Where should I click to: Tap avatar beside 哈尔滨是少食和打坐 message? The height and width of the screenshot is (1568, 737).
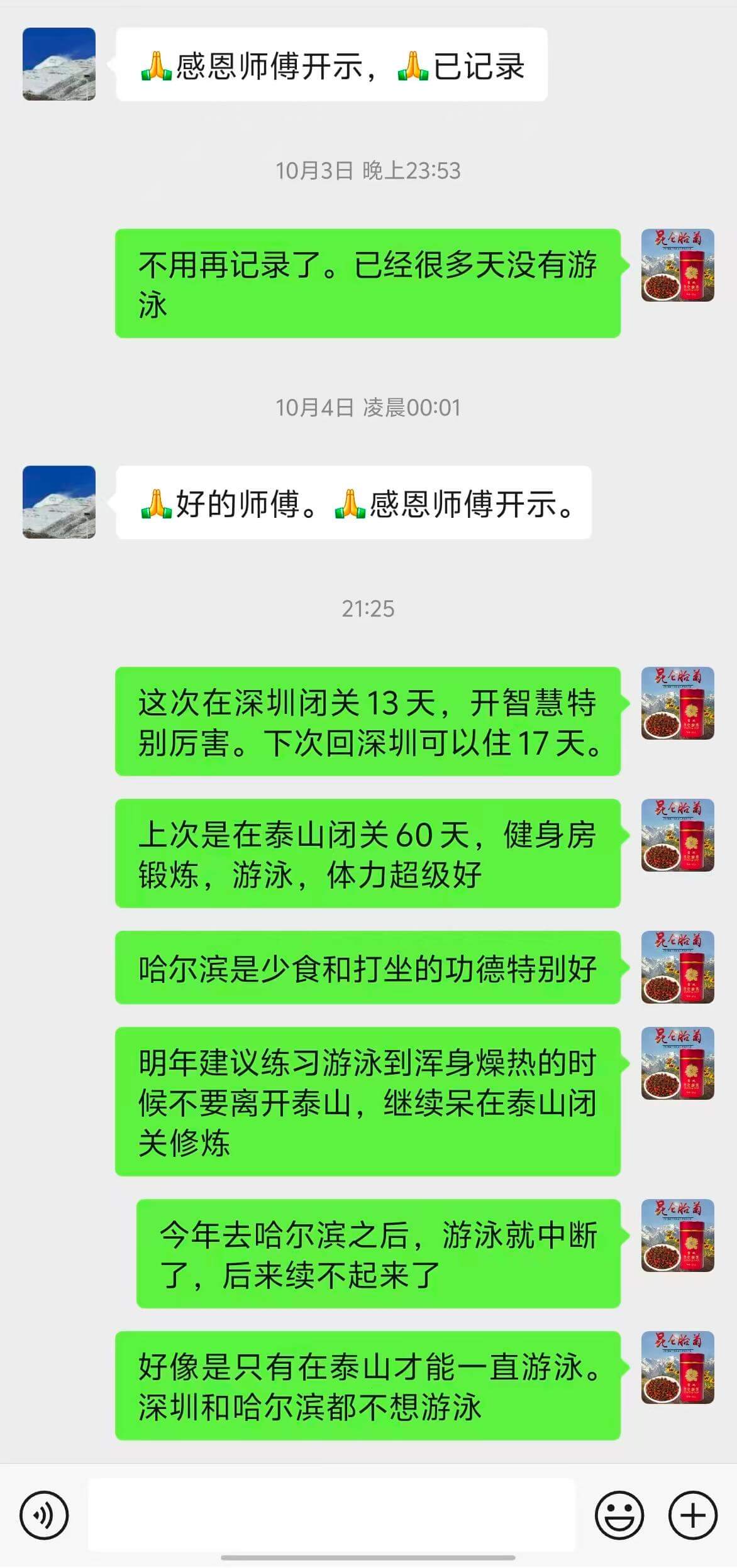[677, 967]
